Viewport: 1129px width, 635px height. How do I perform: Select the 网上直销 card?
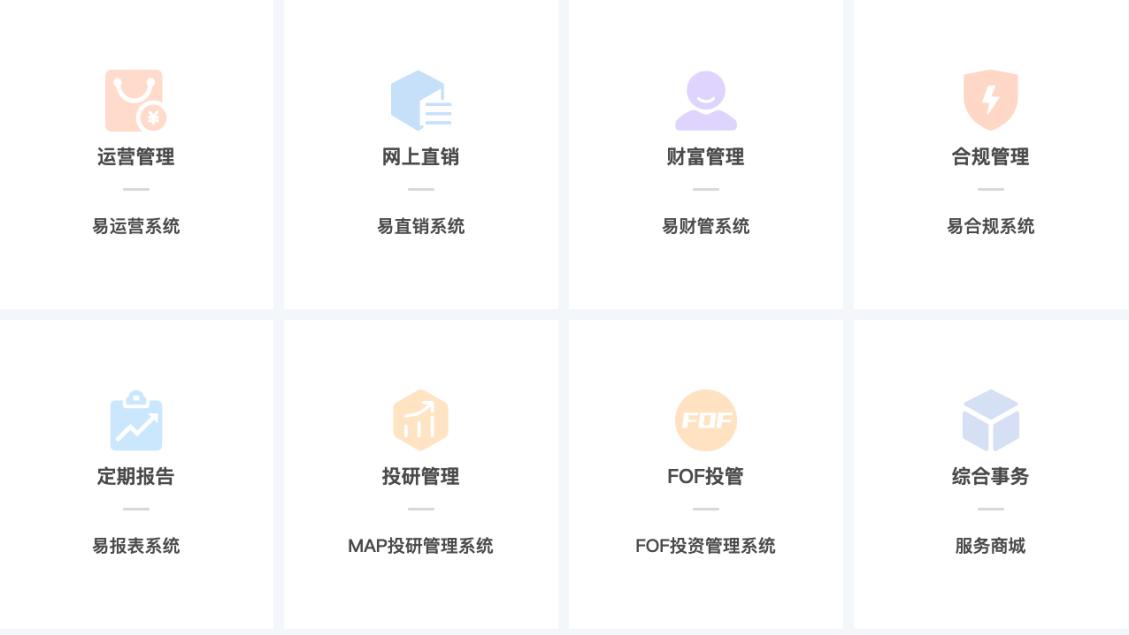pyautogui.click(x=421, y=156)
